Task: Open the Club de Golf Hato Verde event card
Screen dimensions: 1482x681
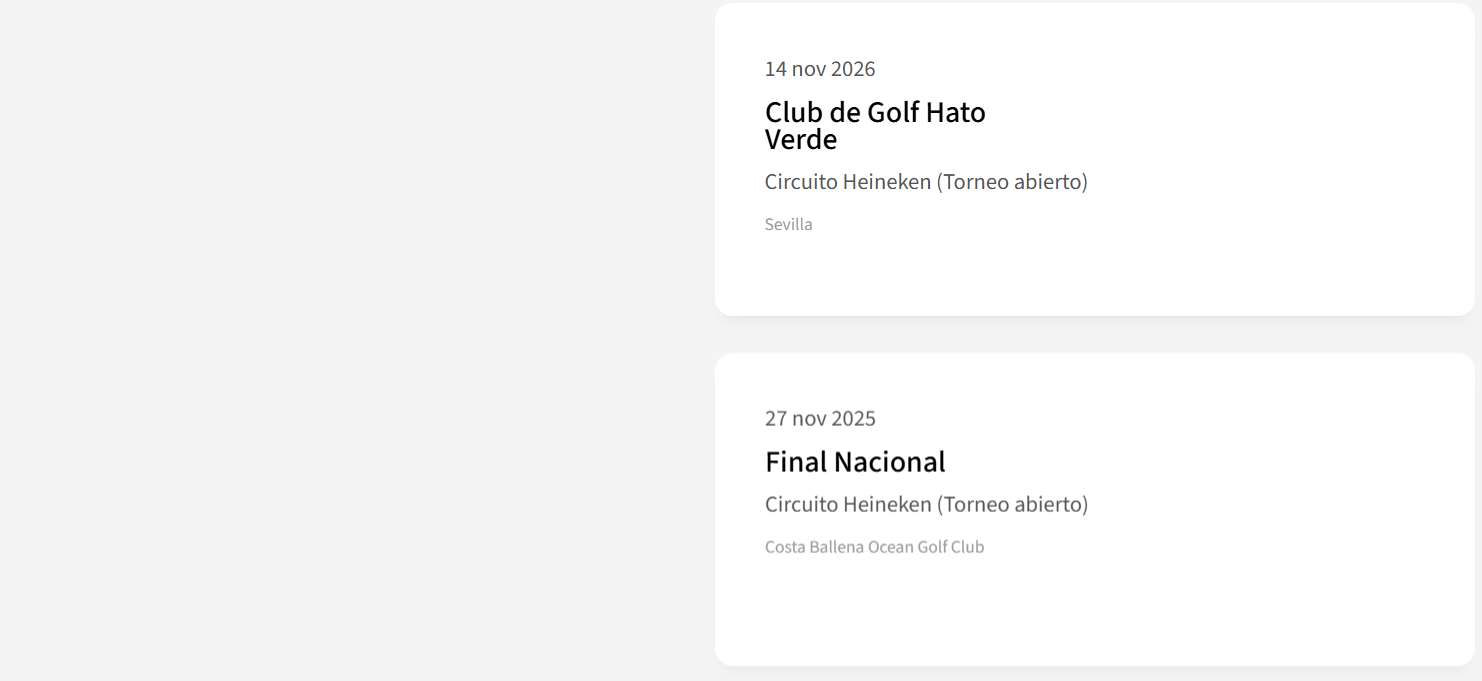Action: (875, 126)
